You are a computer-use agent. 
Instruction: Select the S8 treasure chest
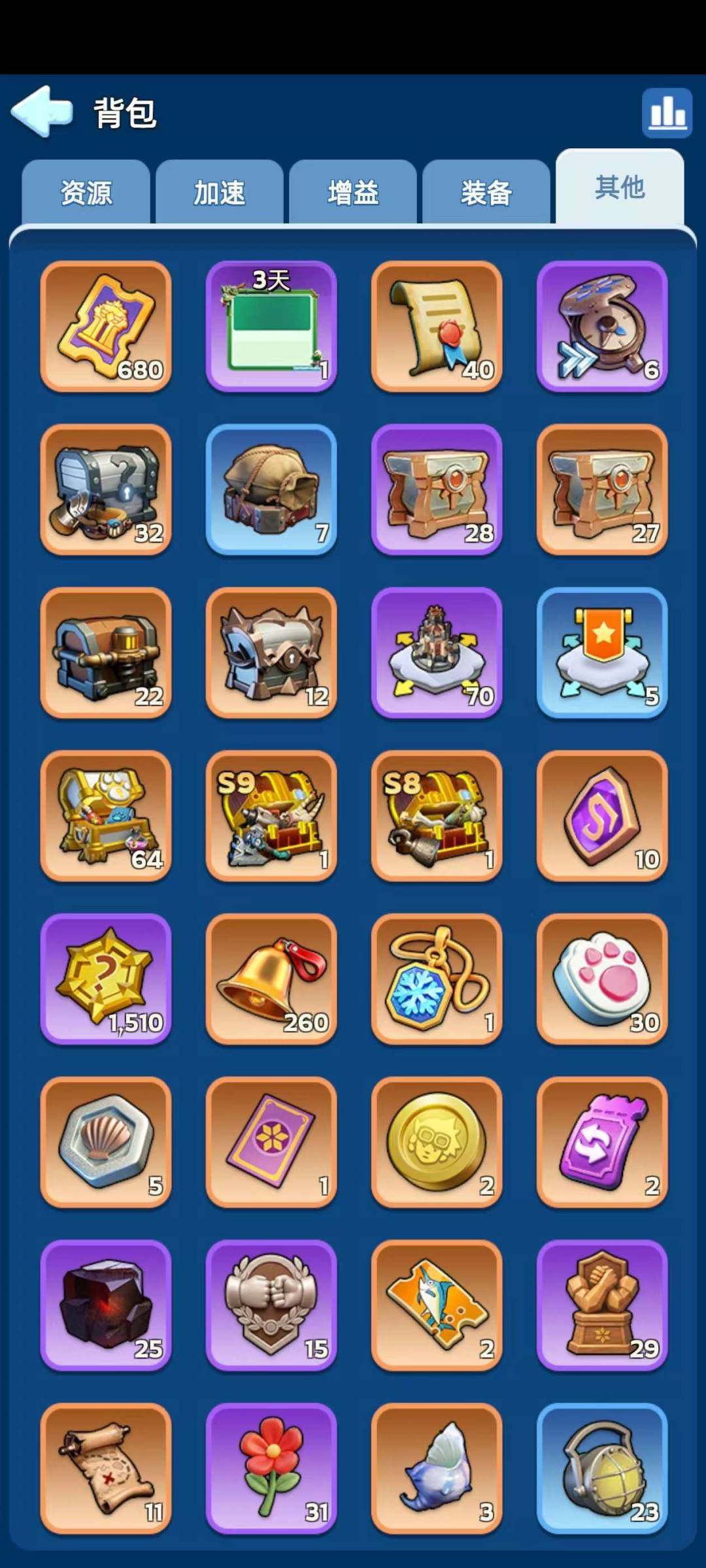pyautogui.click(x=437, y=815)
